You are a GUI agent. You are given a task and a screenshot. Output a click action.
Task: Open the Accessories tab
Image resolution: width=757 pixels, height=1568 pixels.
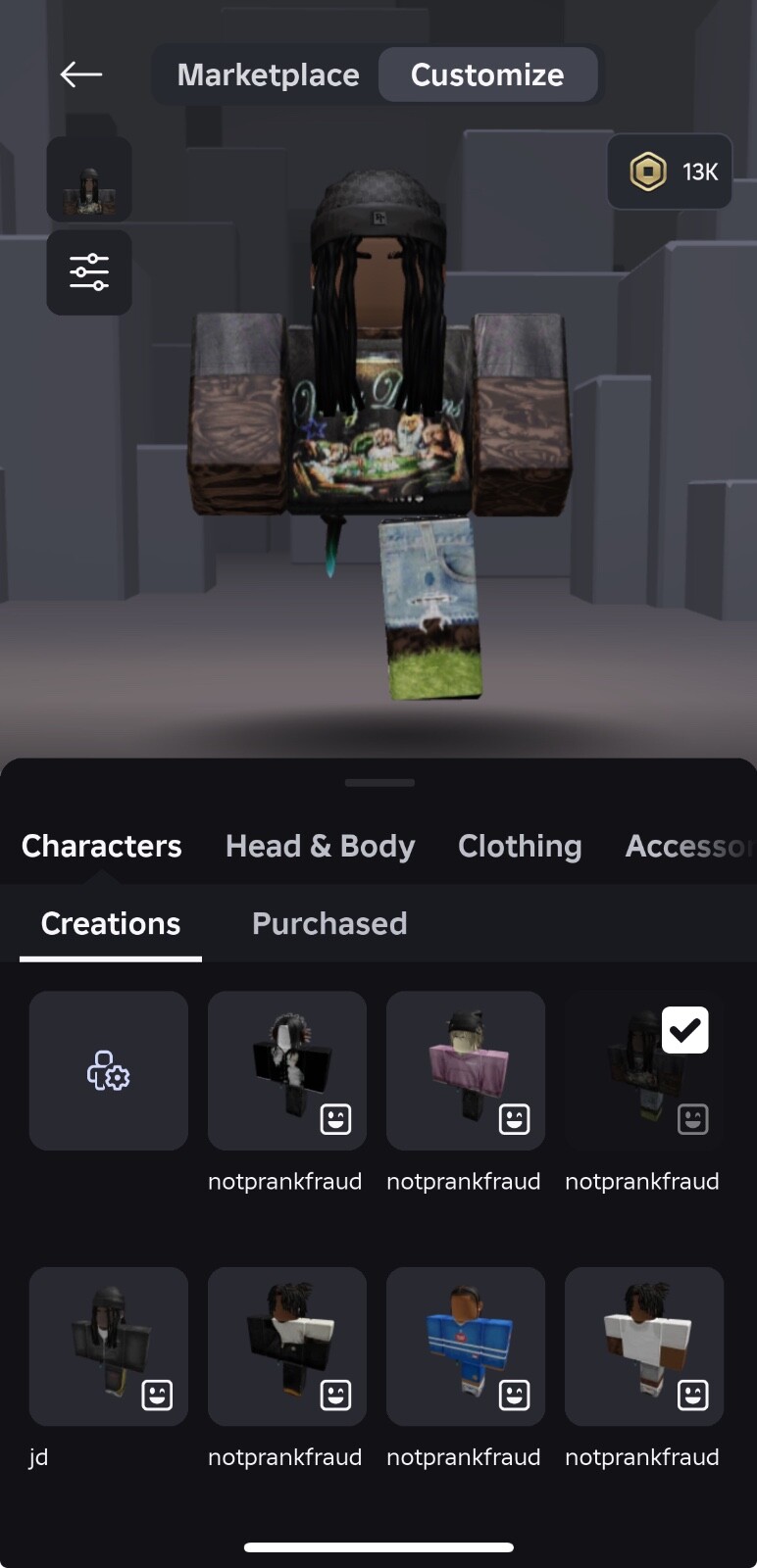tap(689, 846)
